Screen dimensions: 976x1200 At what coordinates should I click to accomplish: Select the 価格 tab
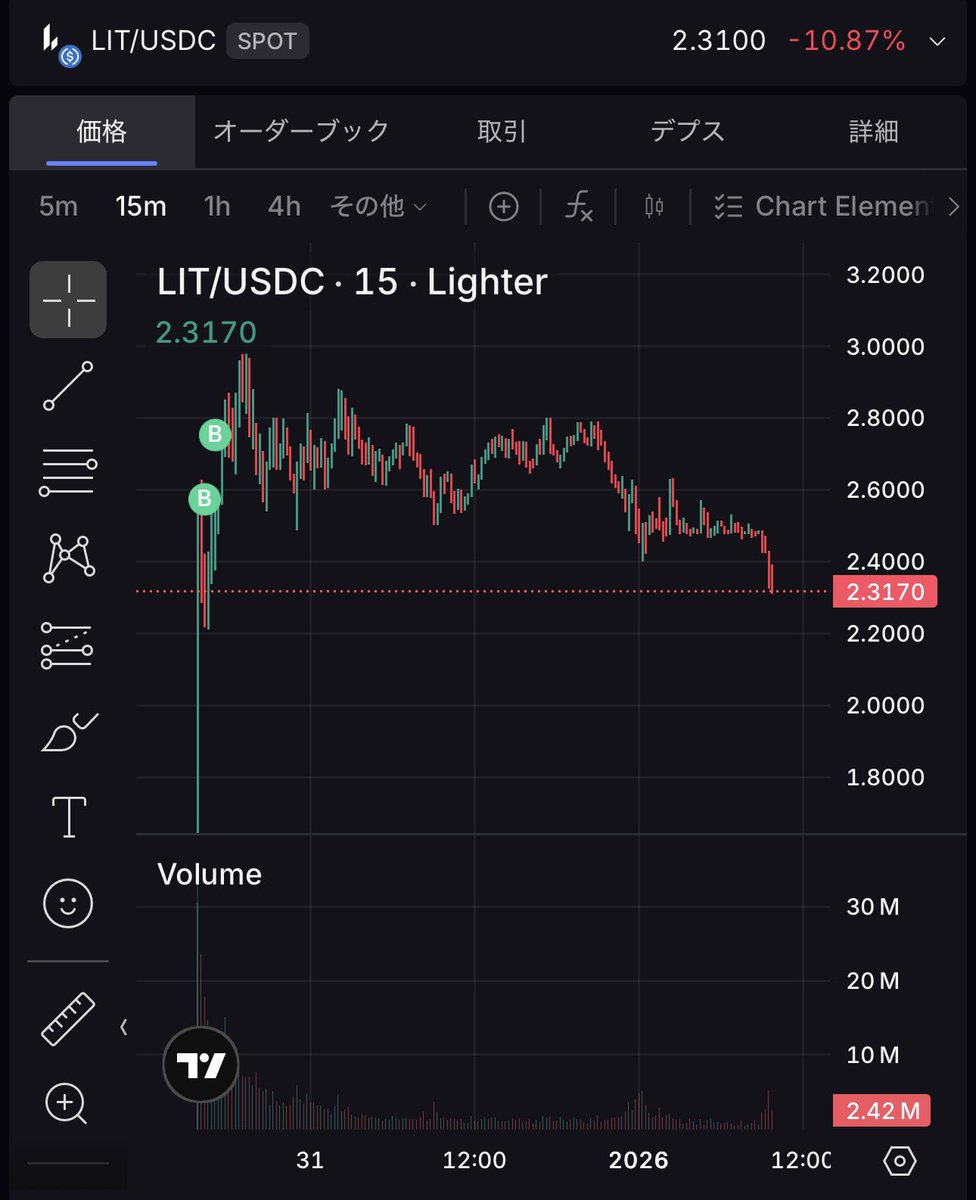tap(101, 131)
